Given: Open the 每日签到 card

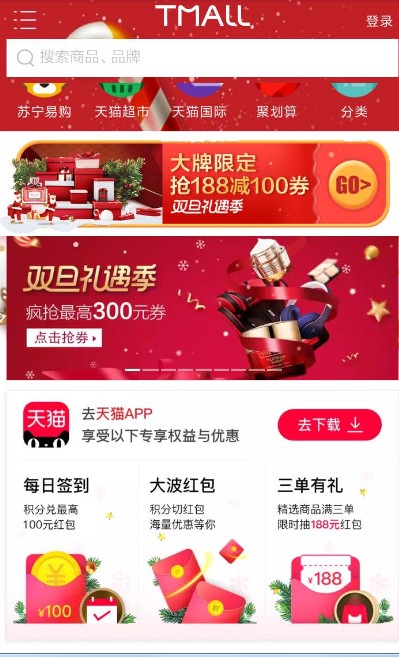Looking at the screenshot, I should pos(73,549).
